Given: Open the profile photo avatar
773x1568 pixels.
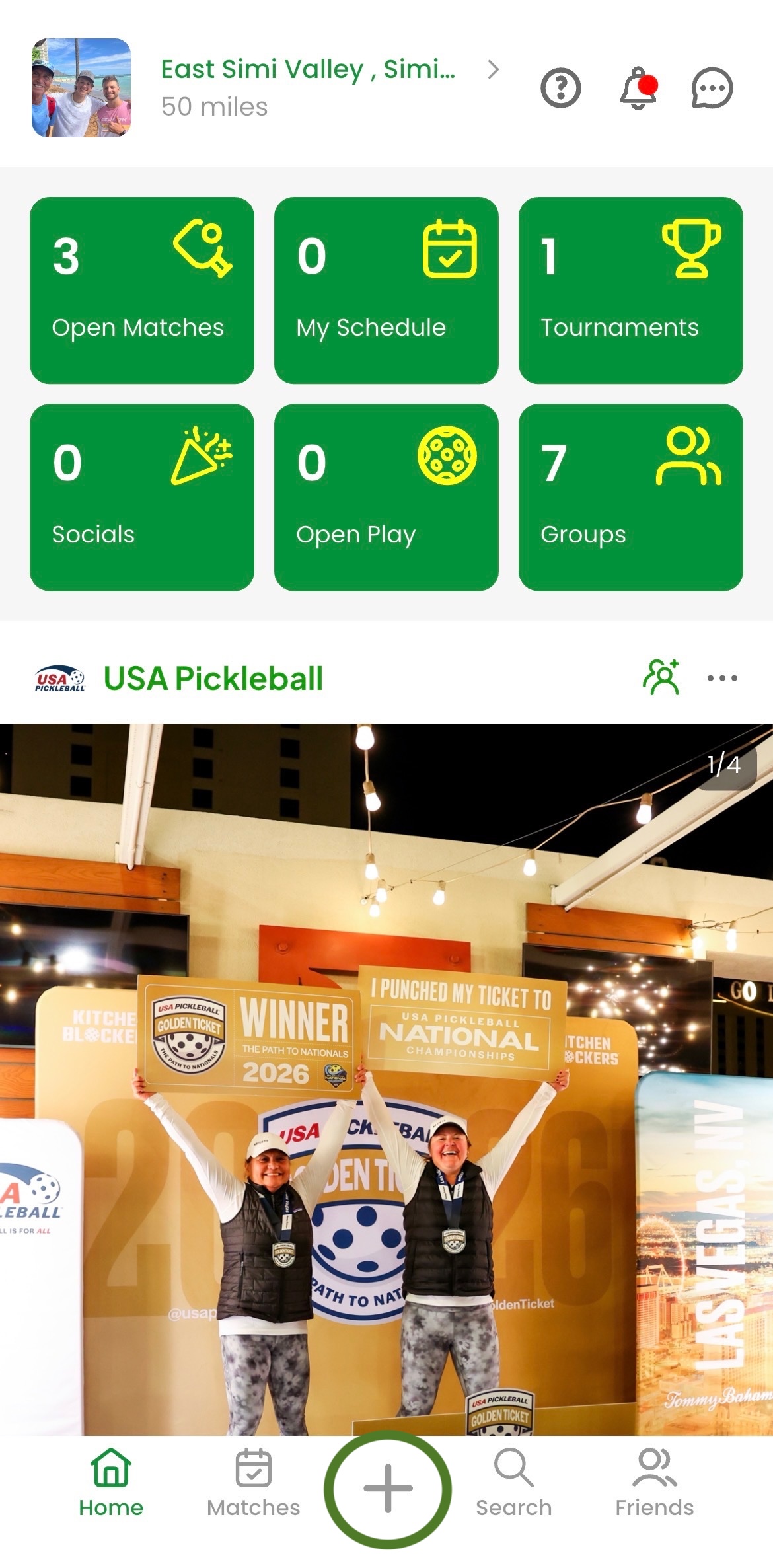Looking at the screenshot, I should point(81,88).
